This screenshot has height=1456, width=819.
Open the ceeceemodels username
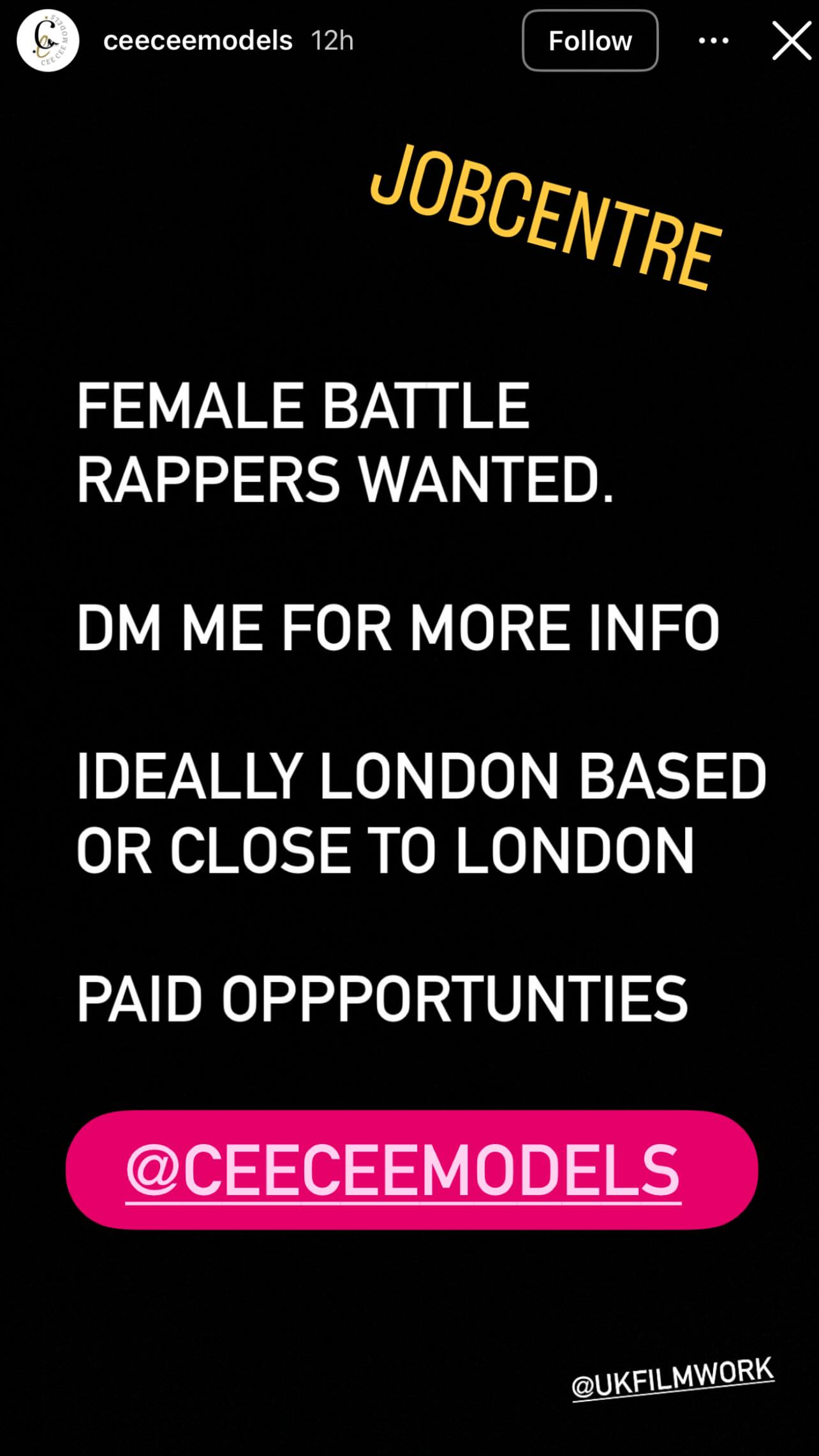tap(198, 41)
